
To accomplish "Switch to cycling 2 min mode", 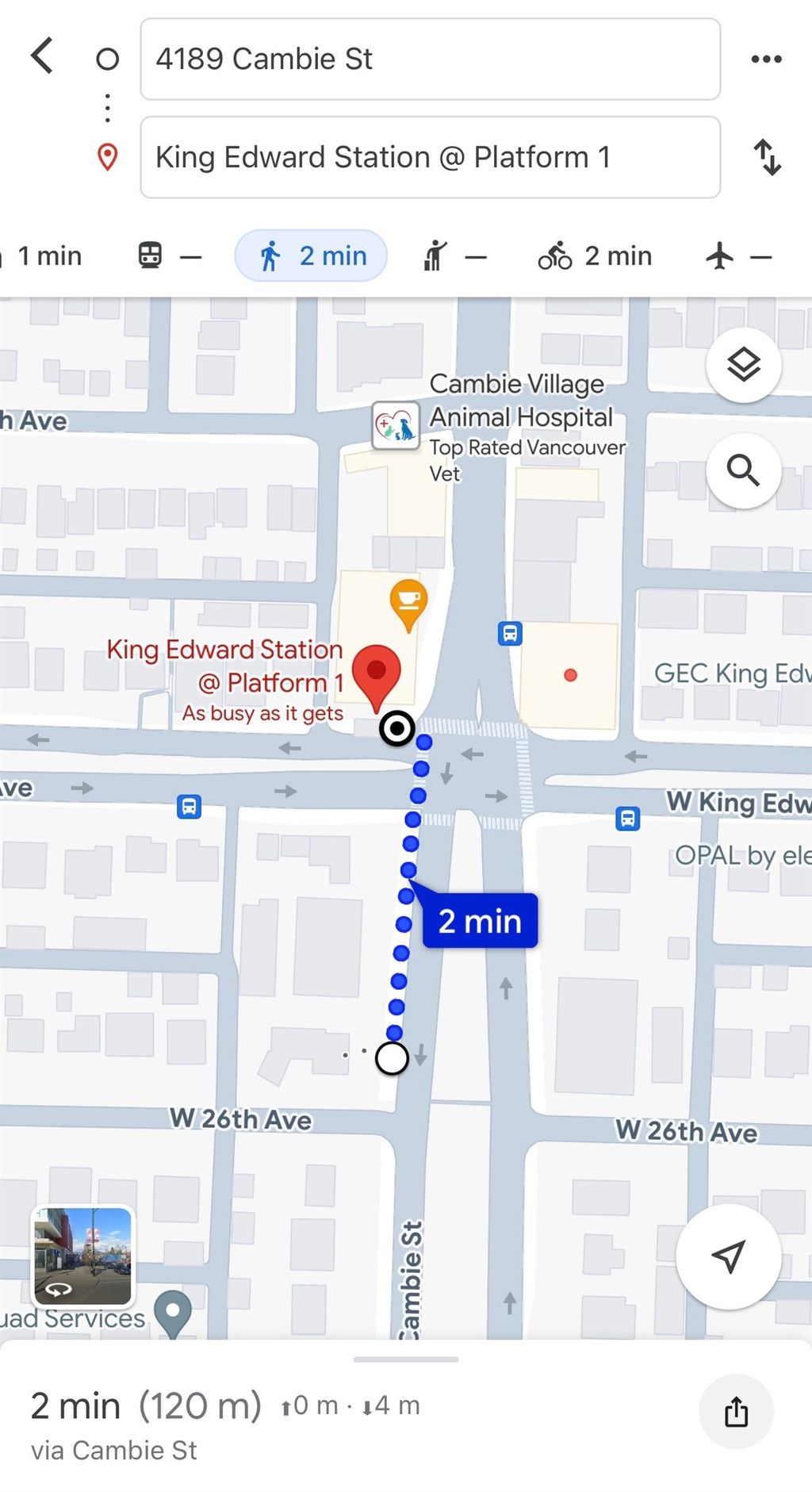I will 595,256.
